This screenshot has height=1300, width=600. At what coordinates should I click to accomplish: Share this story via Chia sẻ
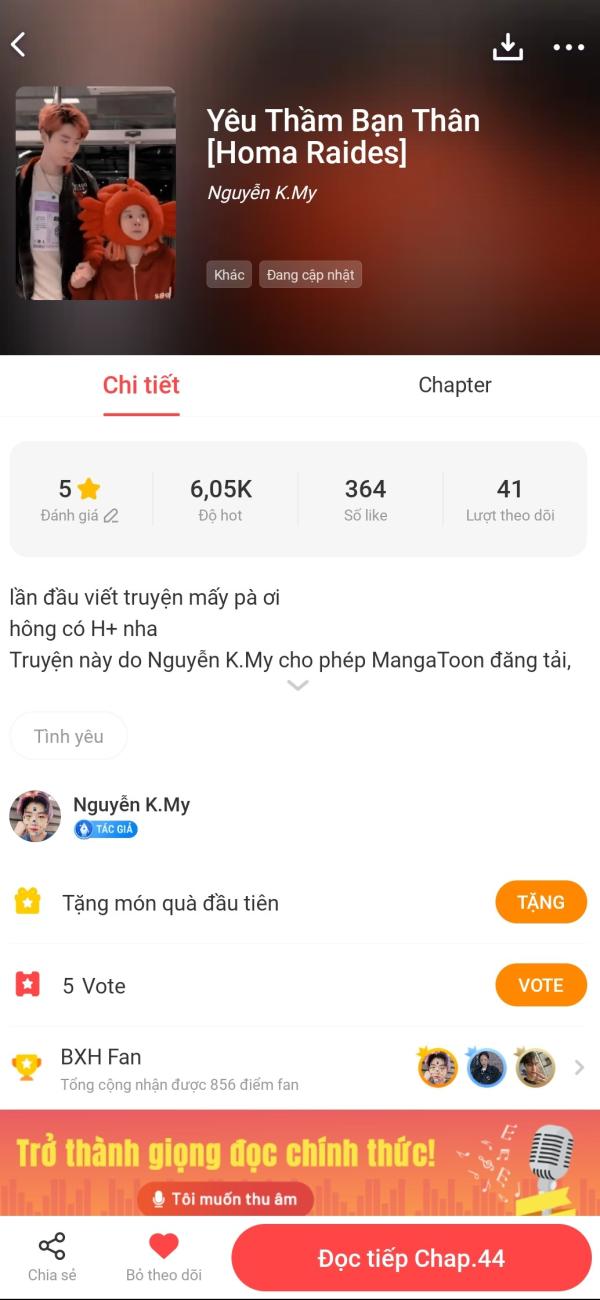[52, 1257]
